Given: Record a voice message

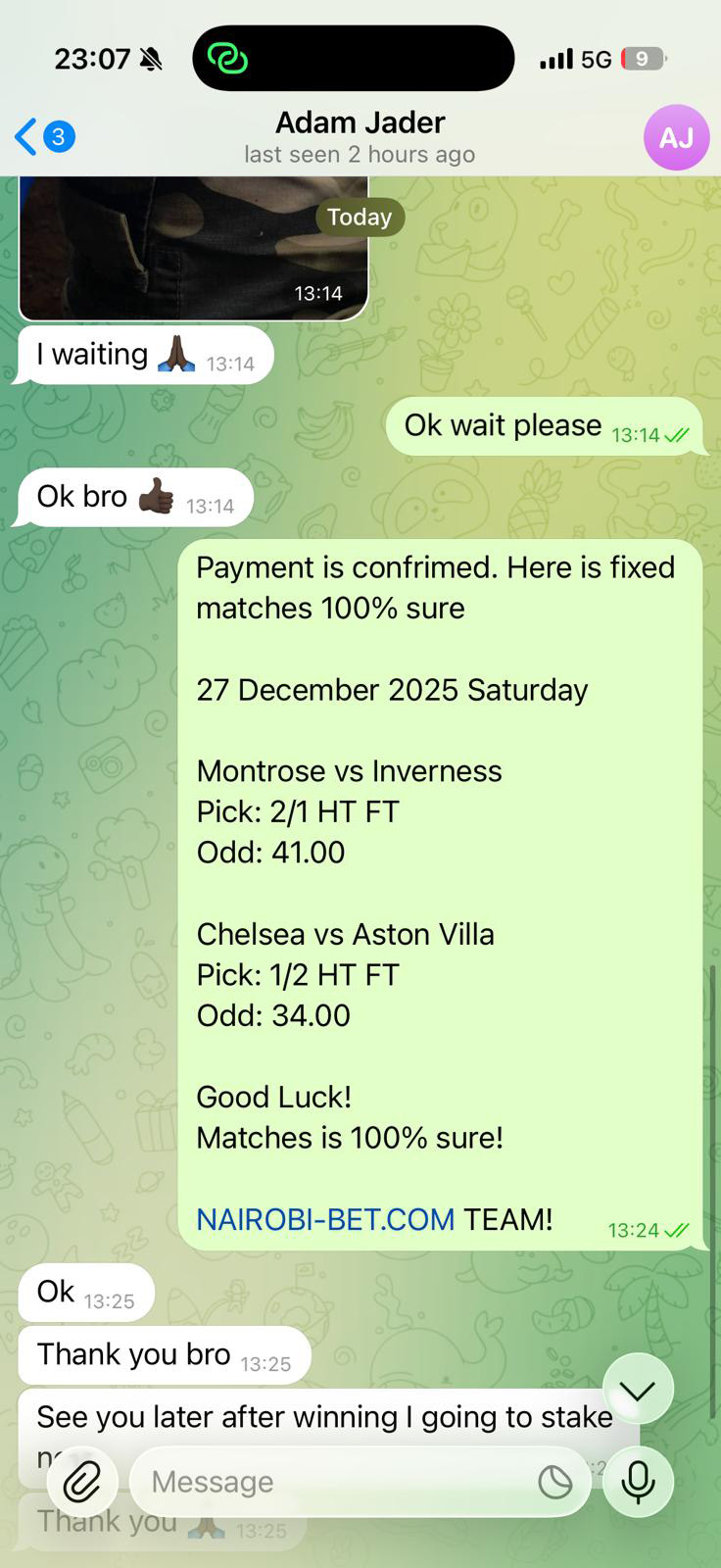Looking at the screenshot, I should click(x=638, y=1482).
